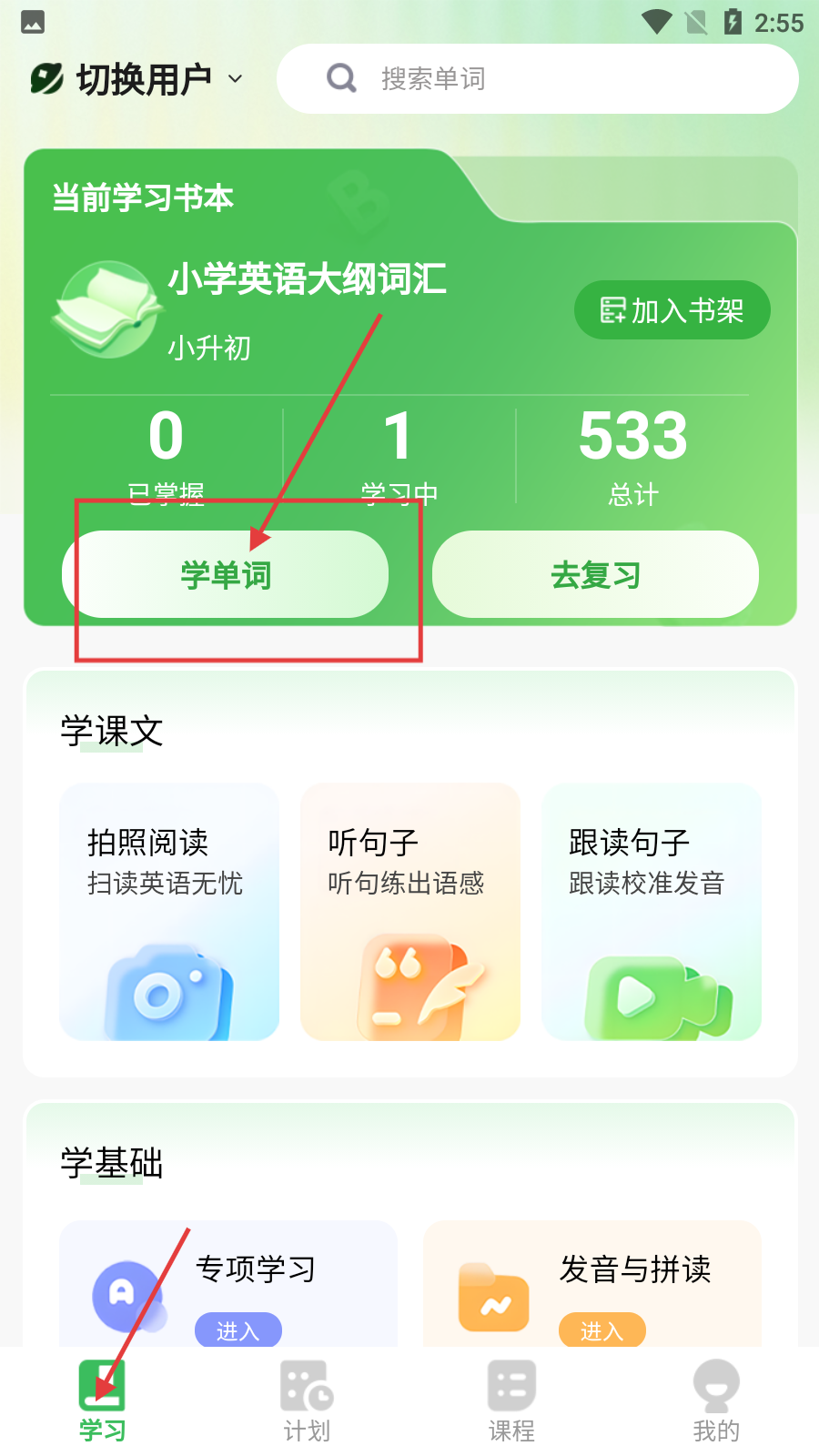Tap the 搜索单词 search box
Screen dimensions: 819x1456
pyautogui.click(x=537, y=79)
